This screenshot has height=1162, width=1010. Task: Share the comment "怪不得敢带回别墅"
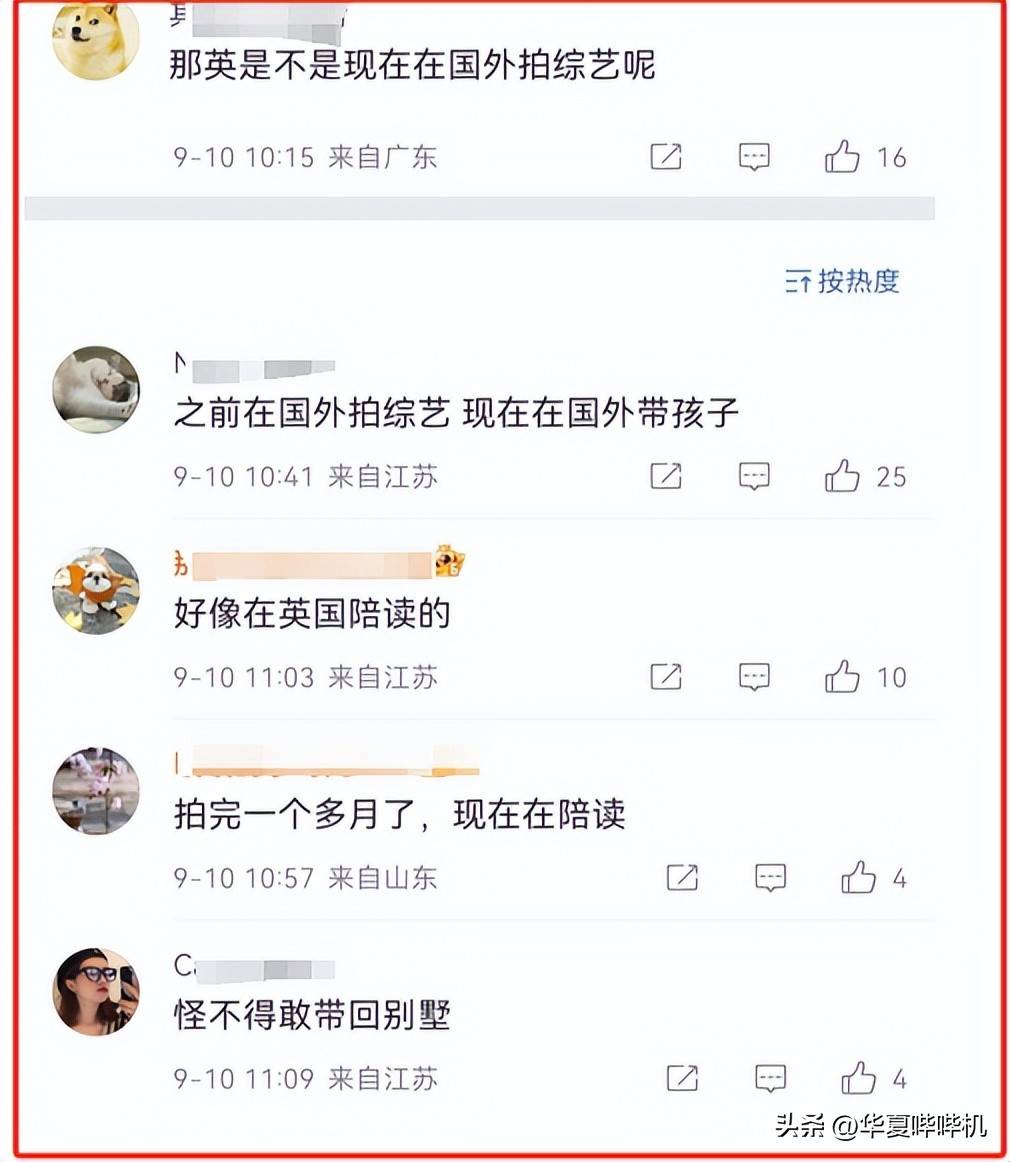point(682,1078)
